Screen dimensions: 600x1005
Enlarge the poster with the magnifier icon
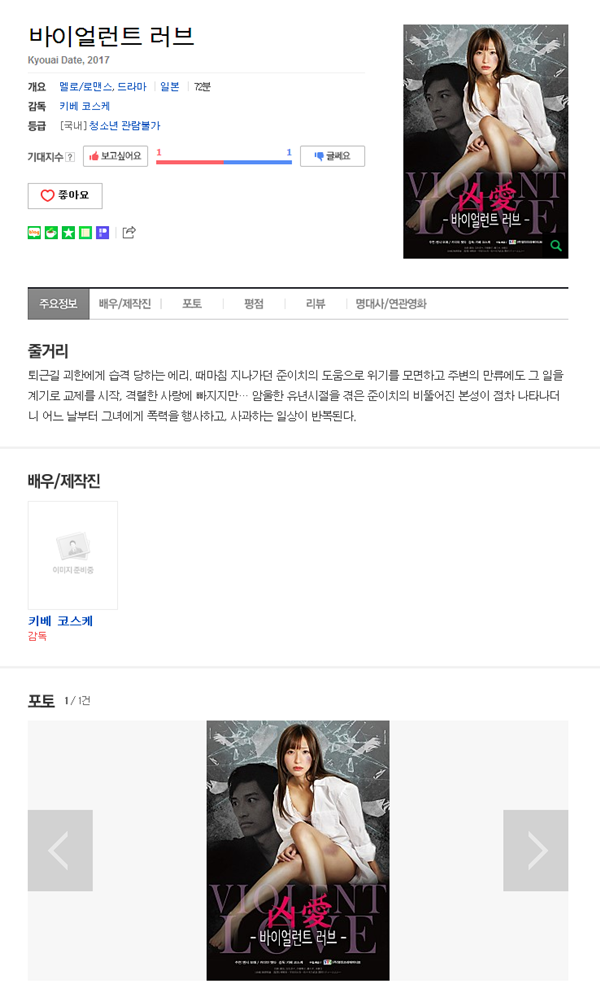pyautogui.click(x=556, y=245)
